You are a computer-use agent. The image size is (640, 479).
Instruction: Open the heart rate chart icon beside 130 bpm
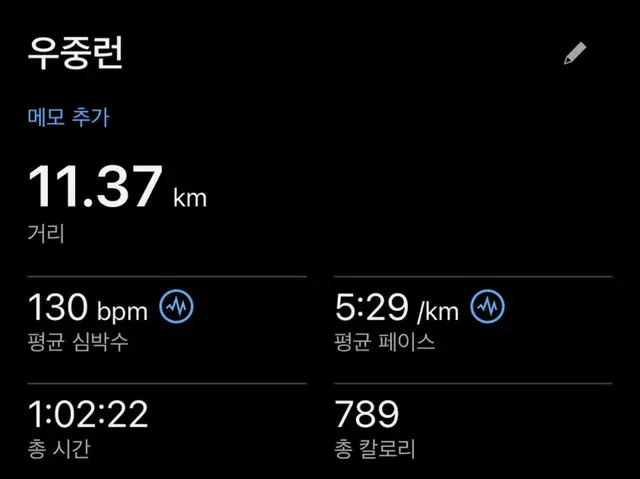pyautogui.click(x=177, y=306)
